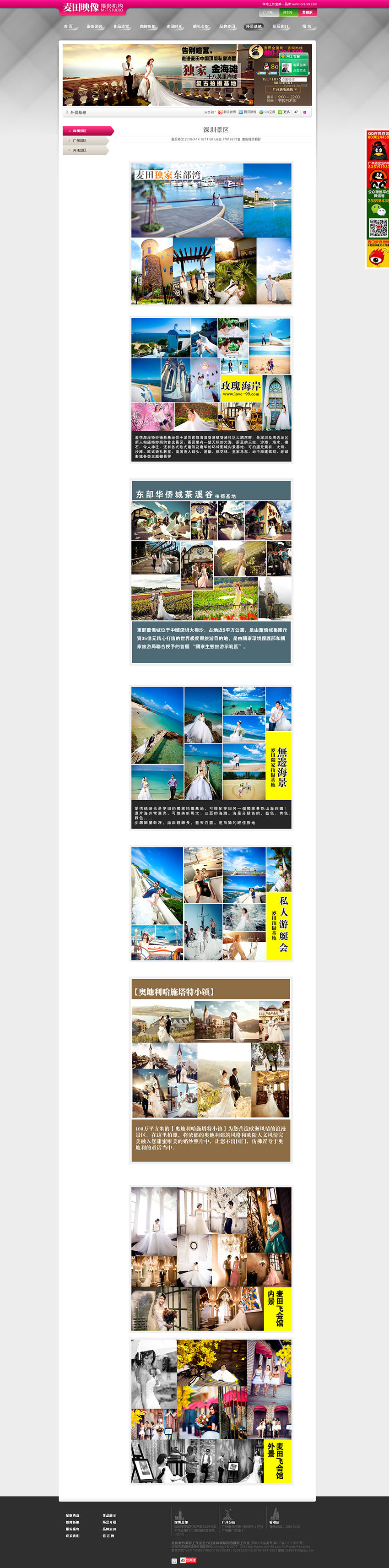Open 作品欣赏 in the top navigation
This screenshot has width=389, height=1568.
(121, 27)
